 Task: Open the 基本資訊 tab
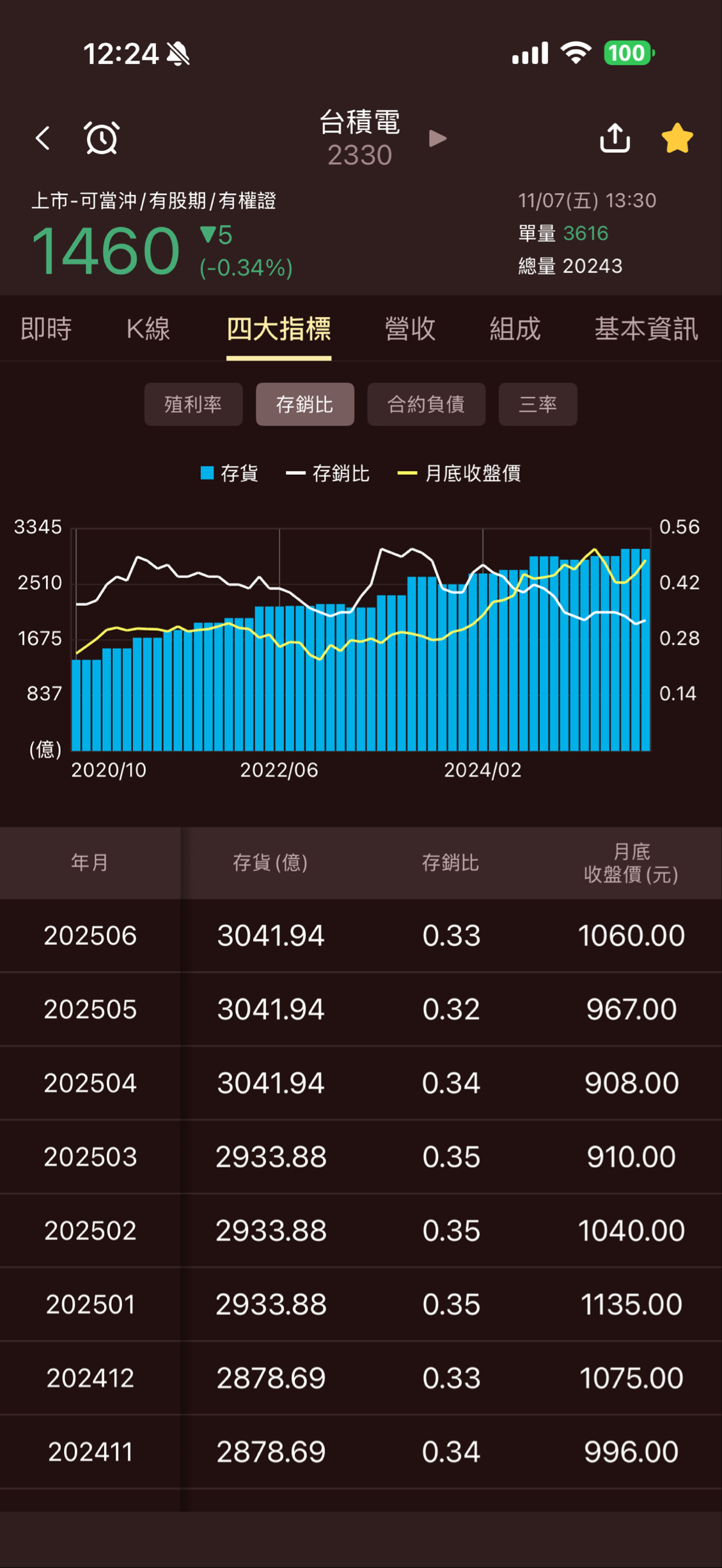(646, 329)
